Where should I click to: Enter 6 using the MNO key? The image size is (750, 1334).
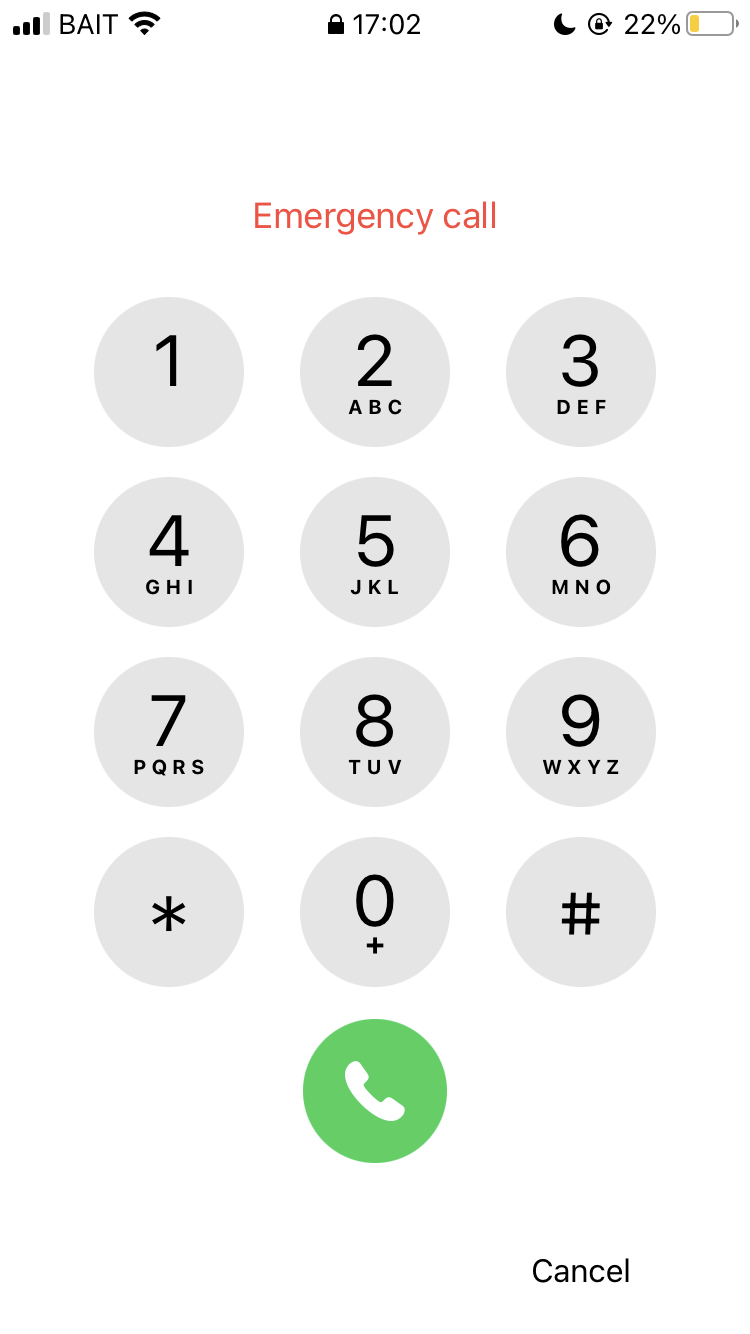pos(581,552)
